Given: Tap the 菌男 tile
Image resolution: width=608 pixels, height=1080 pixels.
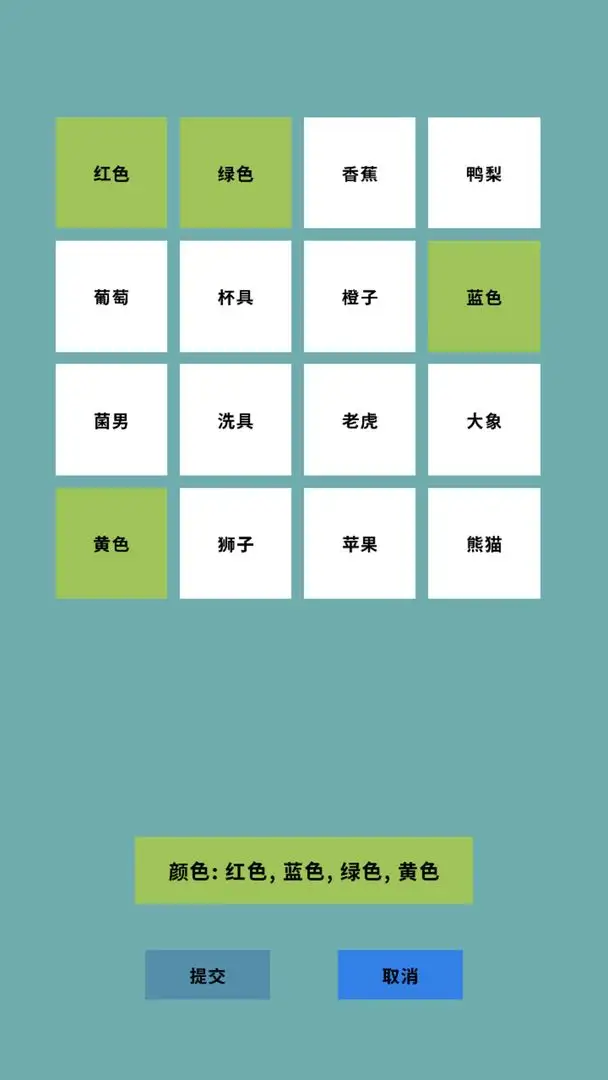Looking at the screenshot, I should 111,420.
